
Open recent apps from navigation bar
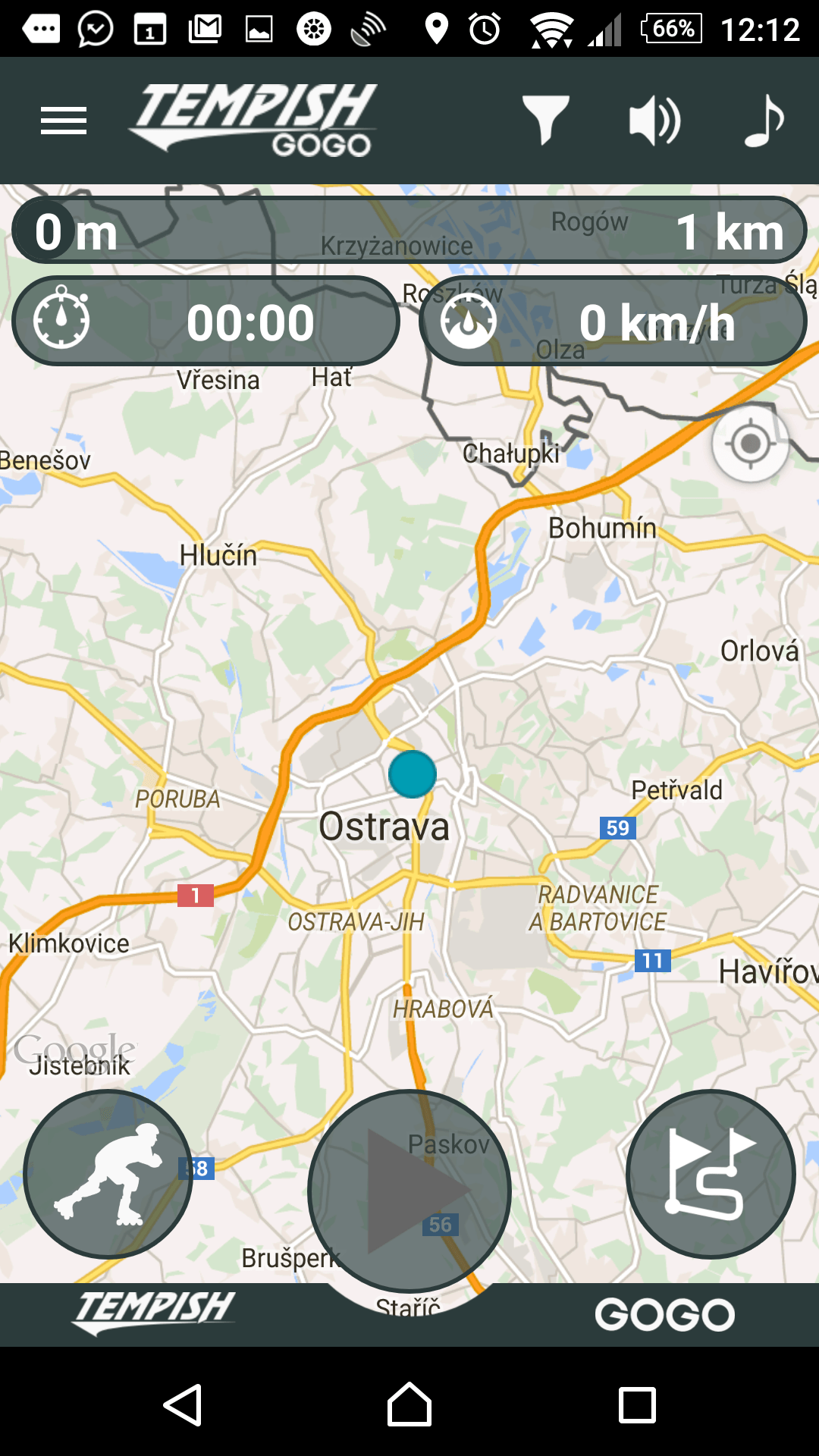637,1405
